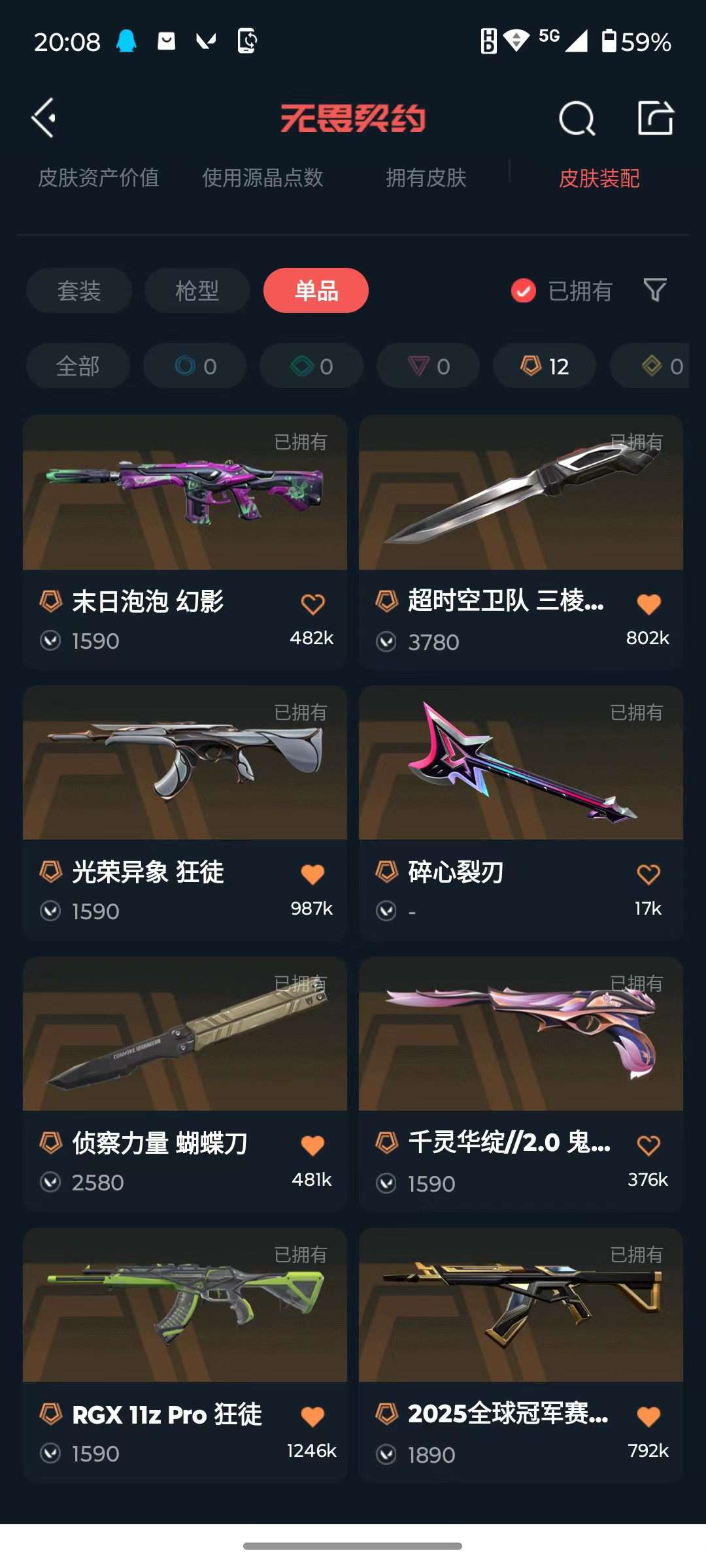This screenshot has height=1568, width=706.
Task: Open the 光荣异象 狂徒 skin card
Action: coord(185,813)
